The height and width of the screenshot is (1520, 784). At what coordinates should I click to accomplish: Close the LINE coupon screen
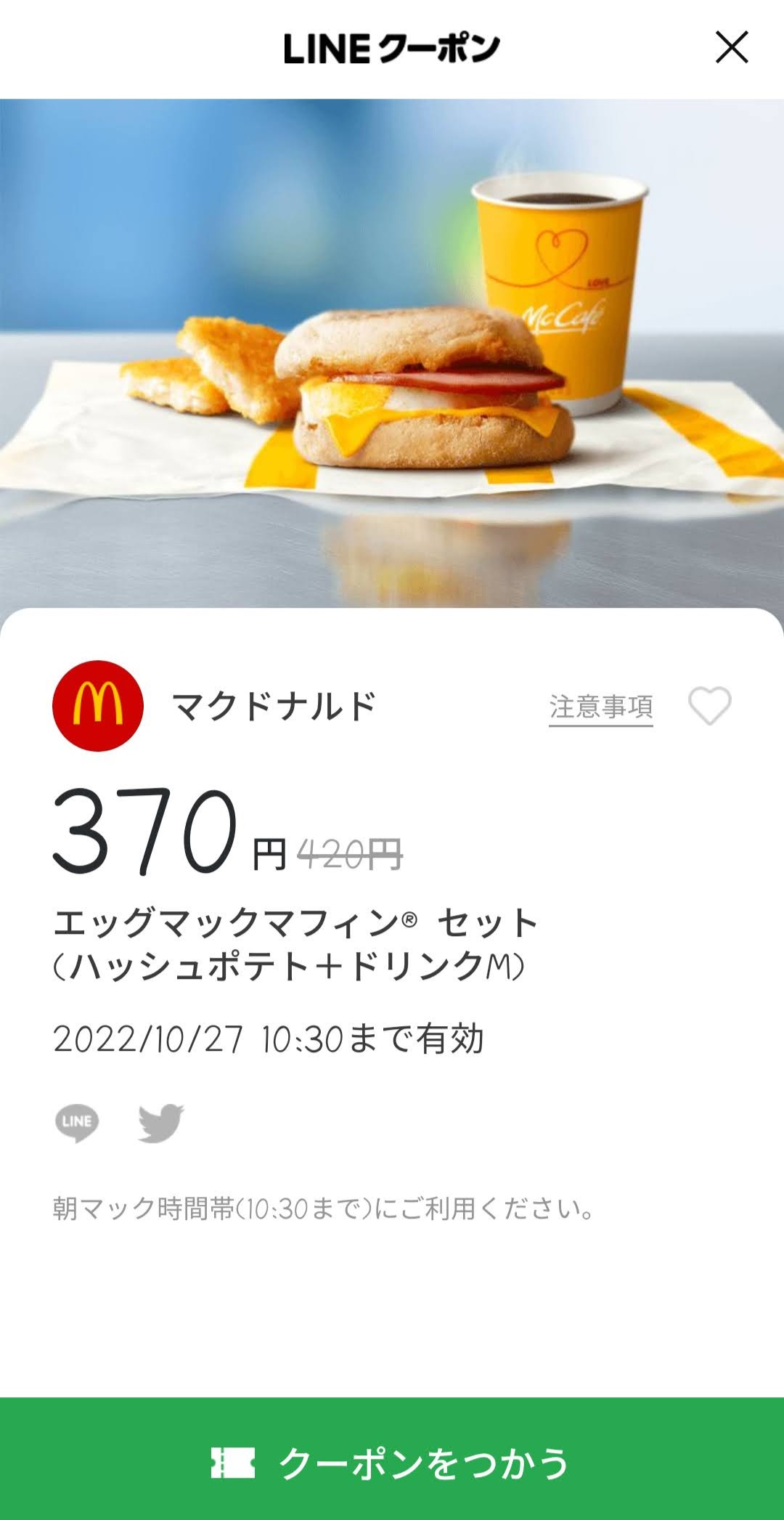pos(731,48)
